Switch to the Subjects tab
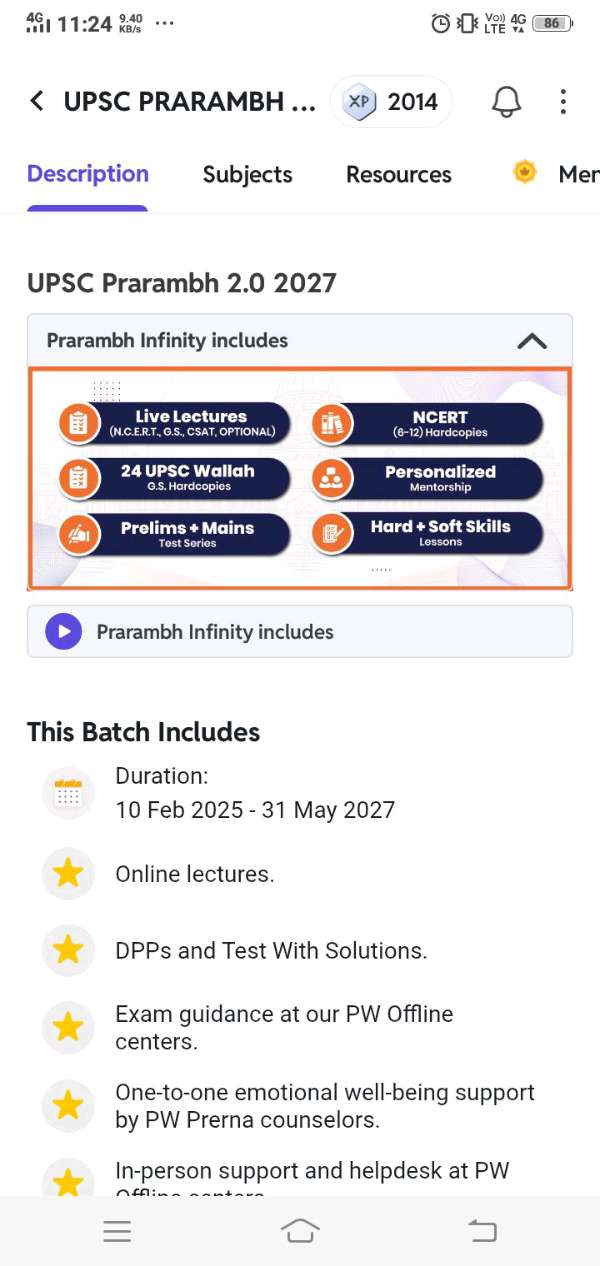 (x=247, y=174)
